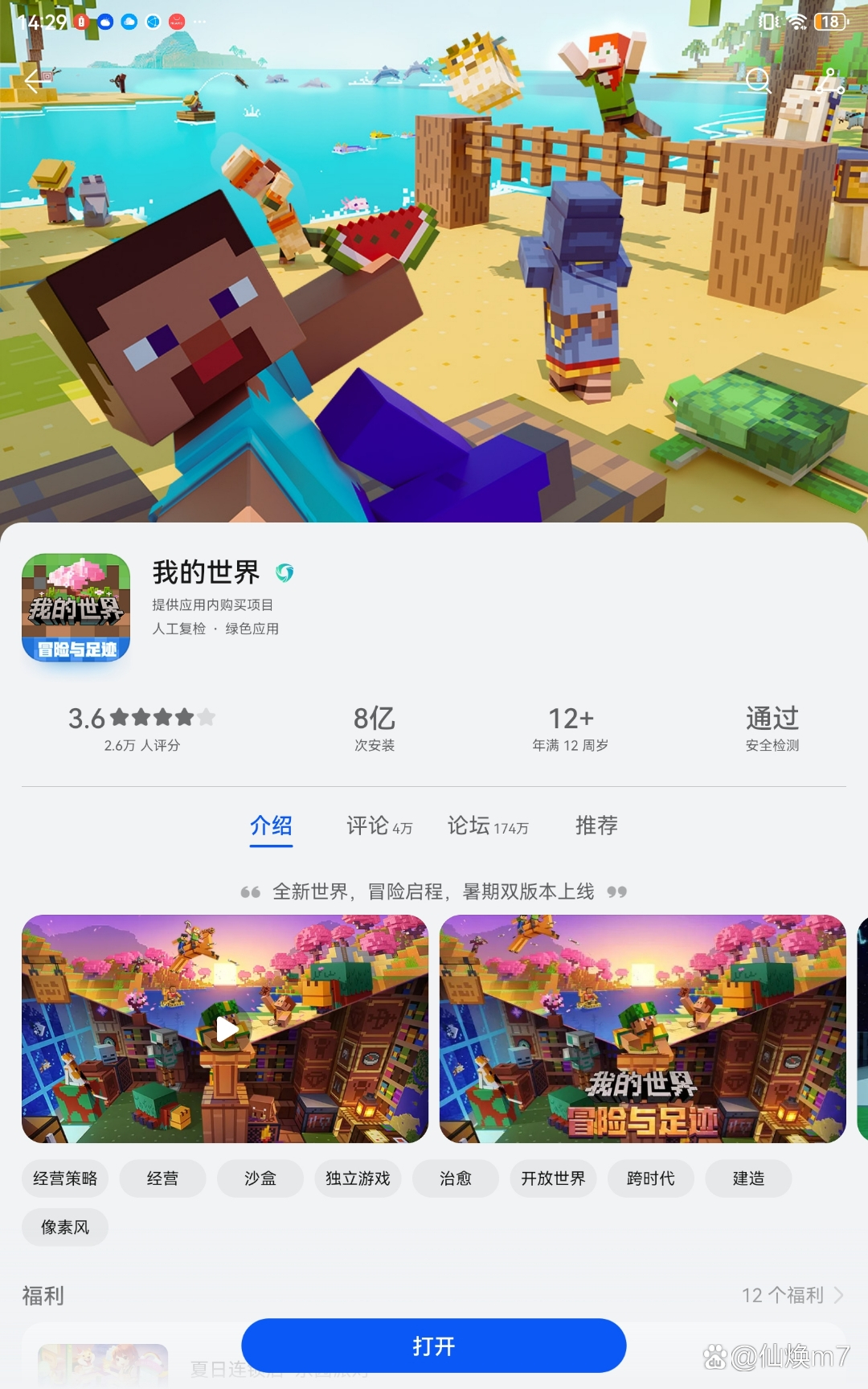The height and width of the screenshot is (1389, 868).
Task: Select the 建造 tag chip
Action: (x=748, y=1178)
